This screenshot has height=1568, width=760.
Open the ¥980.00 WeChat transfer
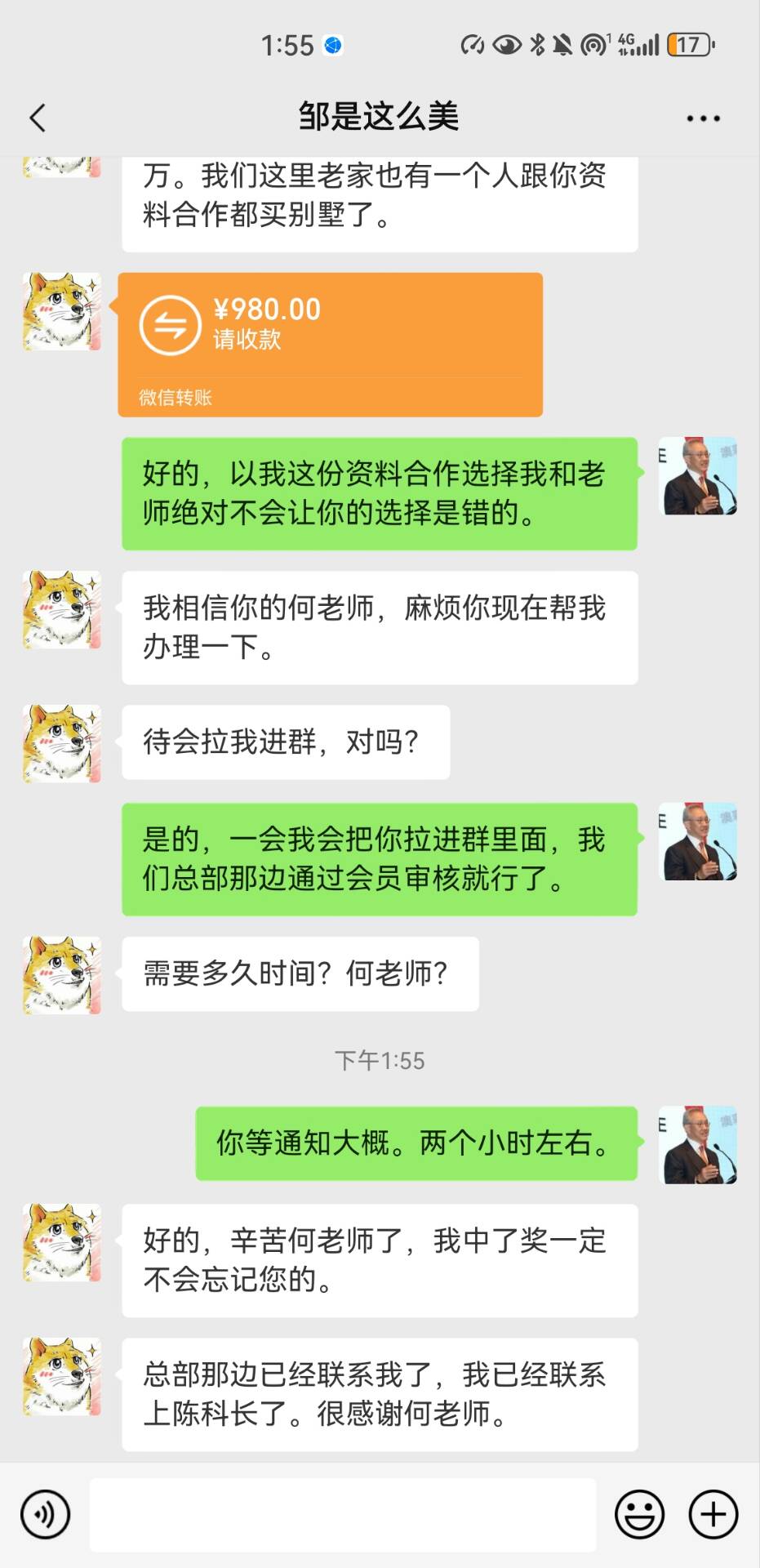point(330,344)
